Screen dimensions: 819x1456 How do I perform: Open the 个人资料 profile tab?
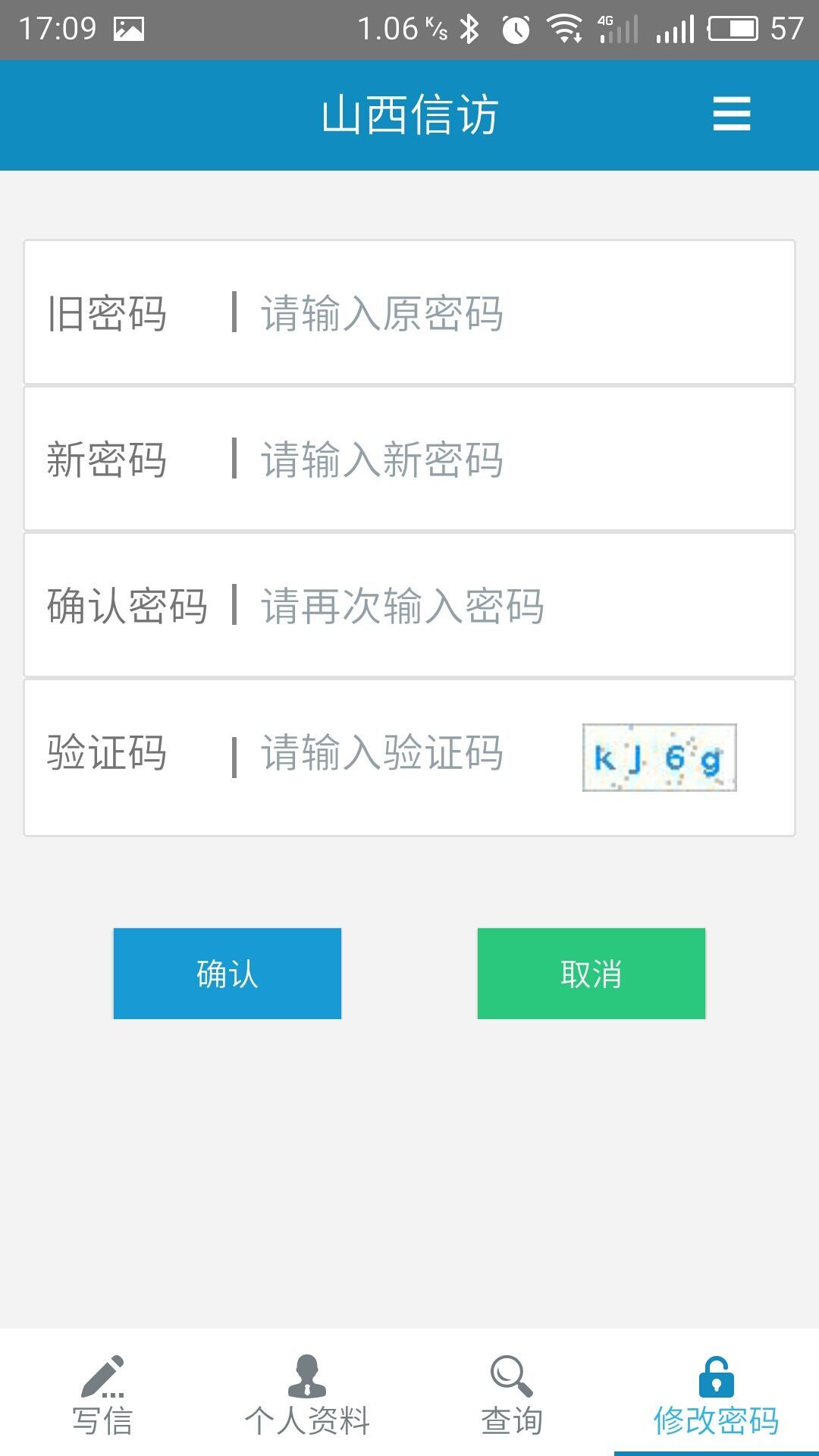coord(307,1397)
